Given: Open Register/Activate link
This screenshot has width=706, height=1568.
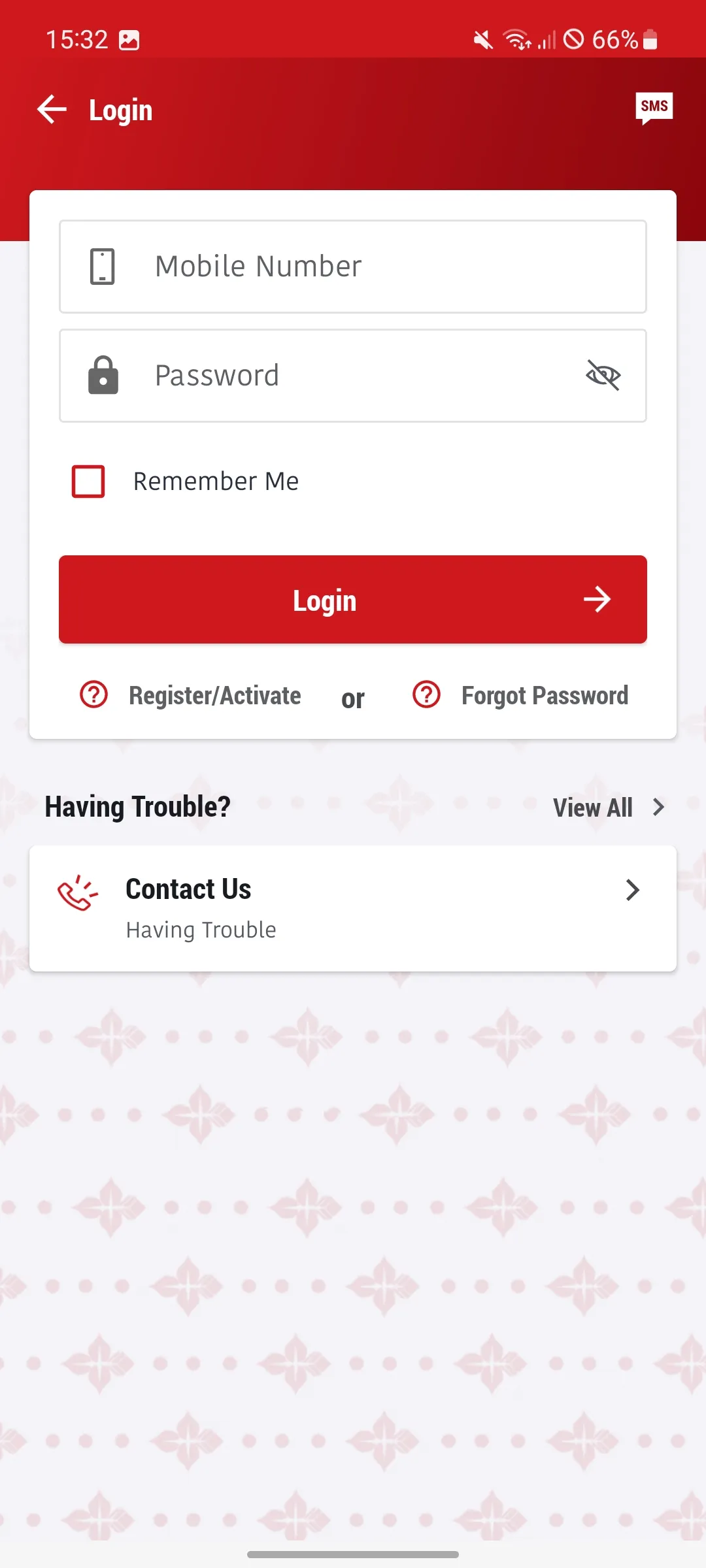Looking at the screenshot, I should pyautogui.click(x=214, y=696).
